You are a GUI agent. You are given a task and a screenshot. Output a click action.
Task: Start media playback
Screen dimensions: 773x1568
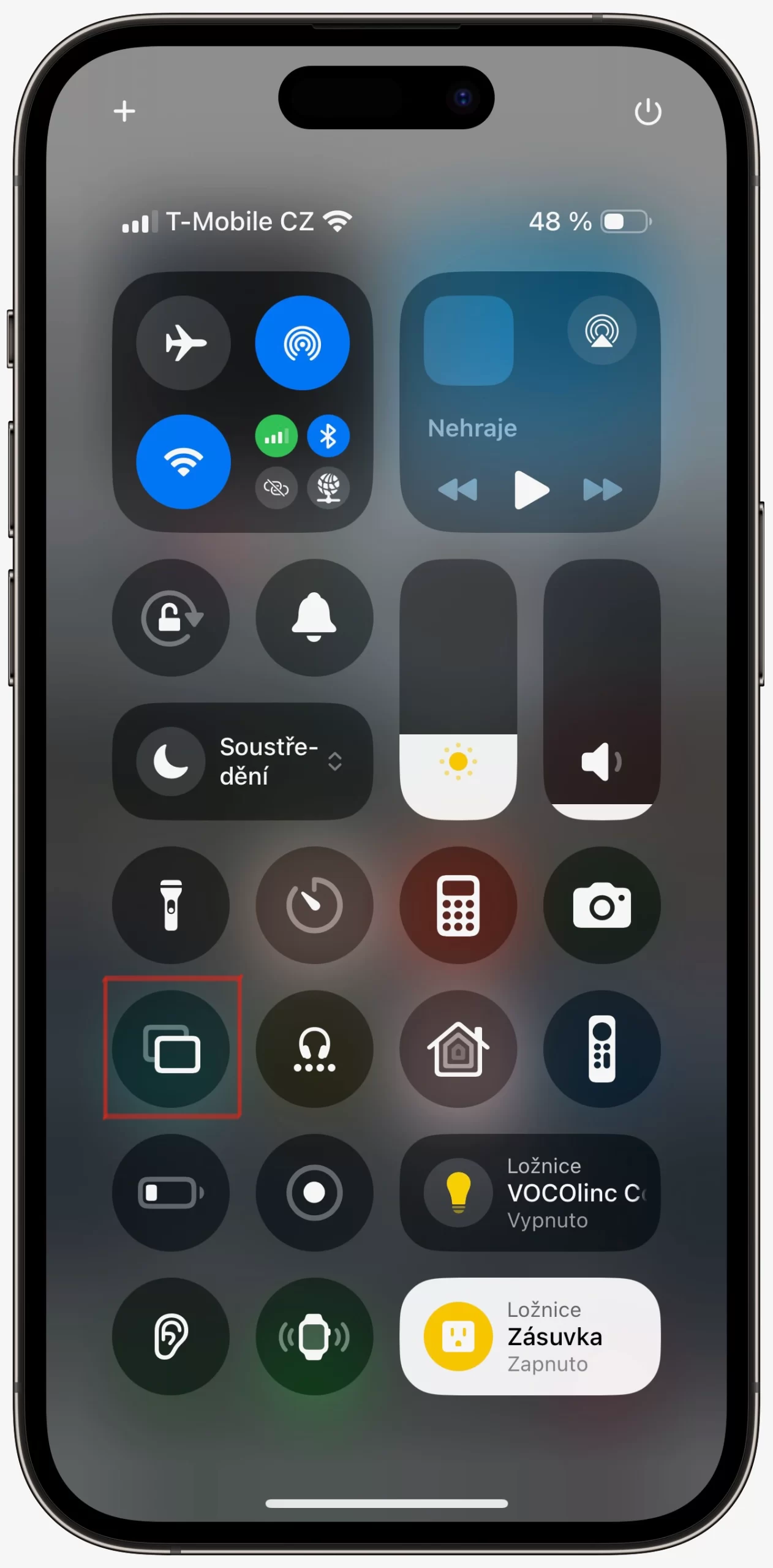(x=530, y=489)
